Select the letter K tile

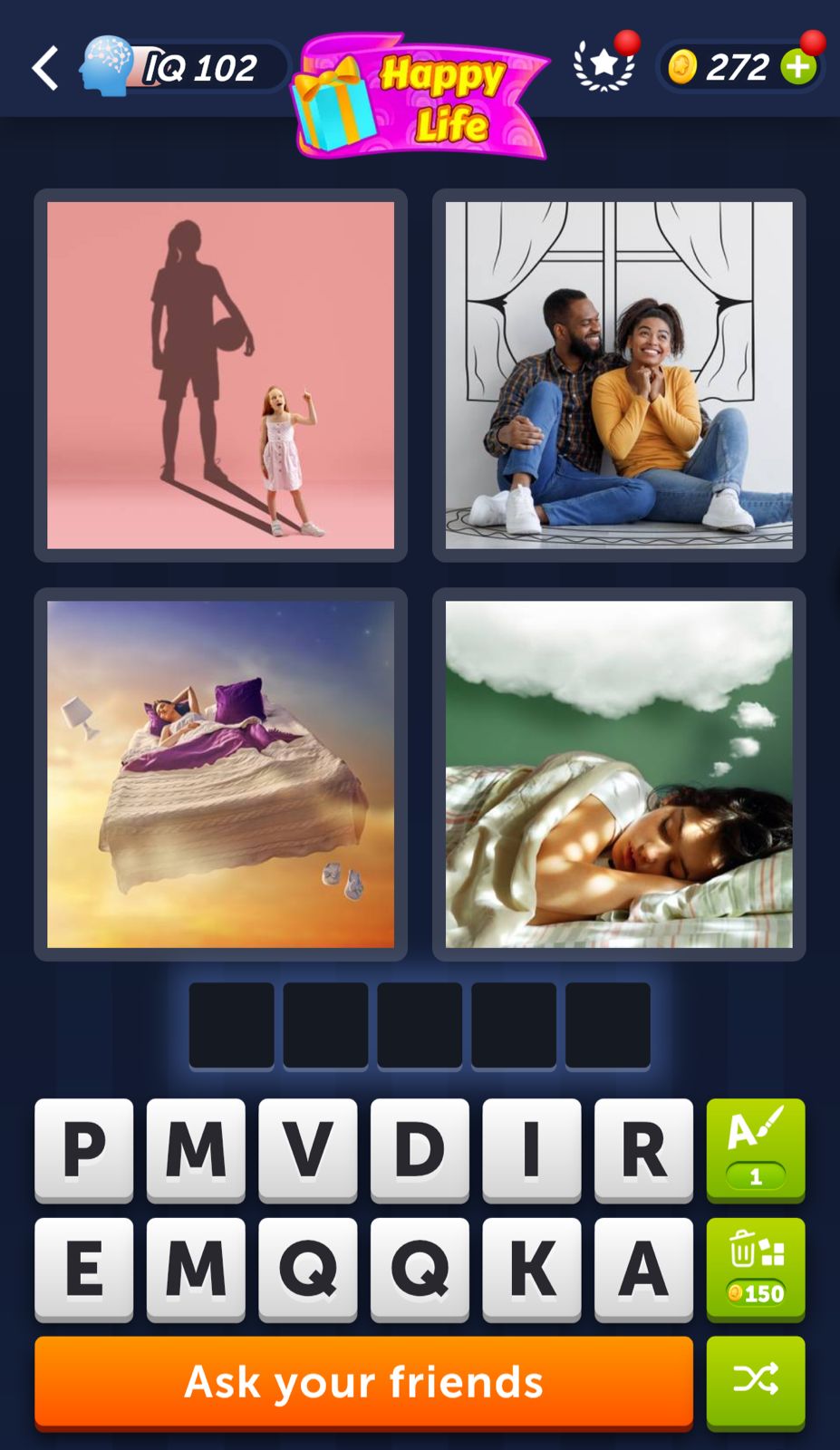click(532, 1268)
